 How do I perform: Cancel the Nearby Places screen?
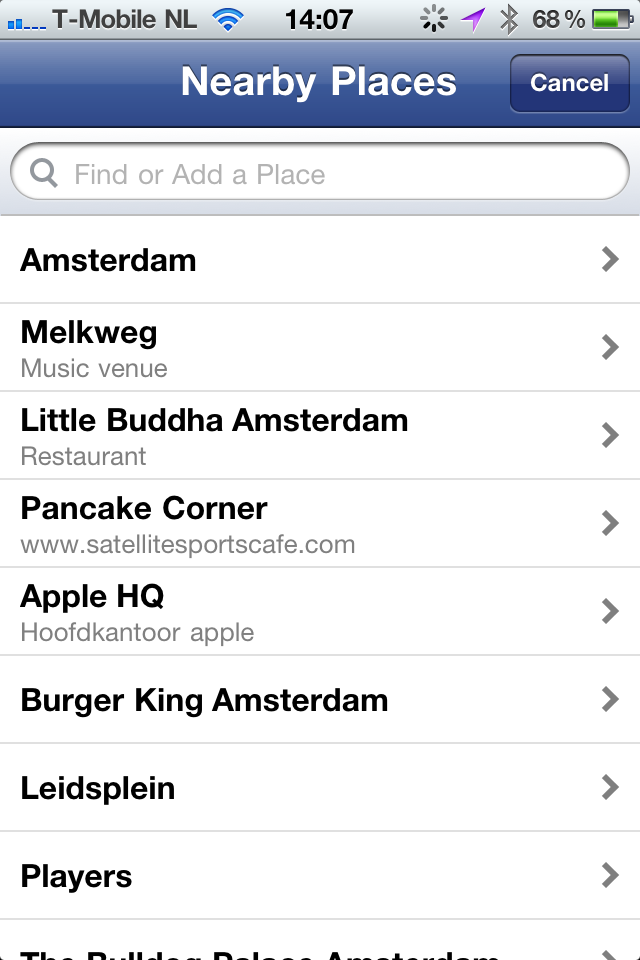(x=569, y=83)
